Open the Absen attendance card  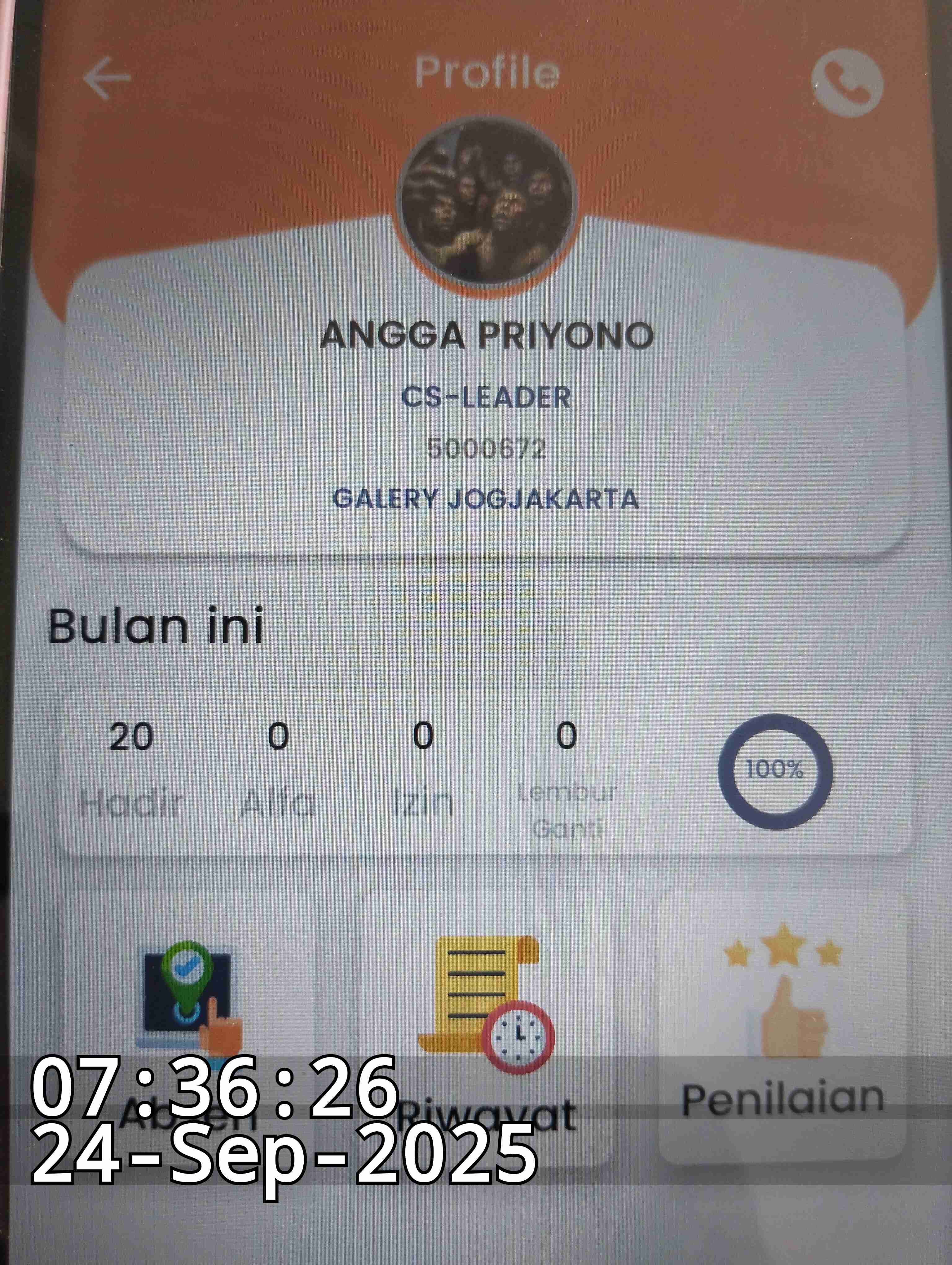[x=188, y=1024]
